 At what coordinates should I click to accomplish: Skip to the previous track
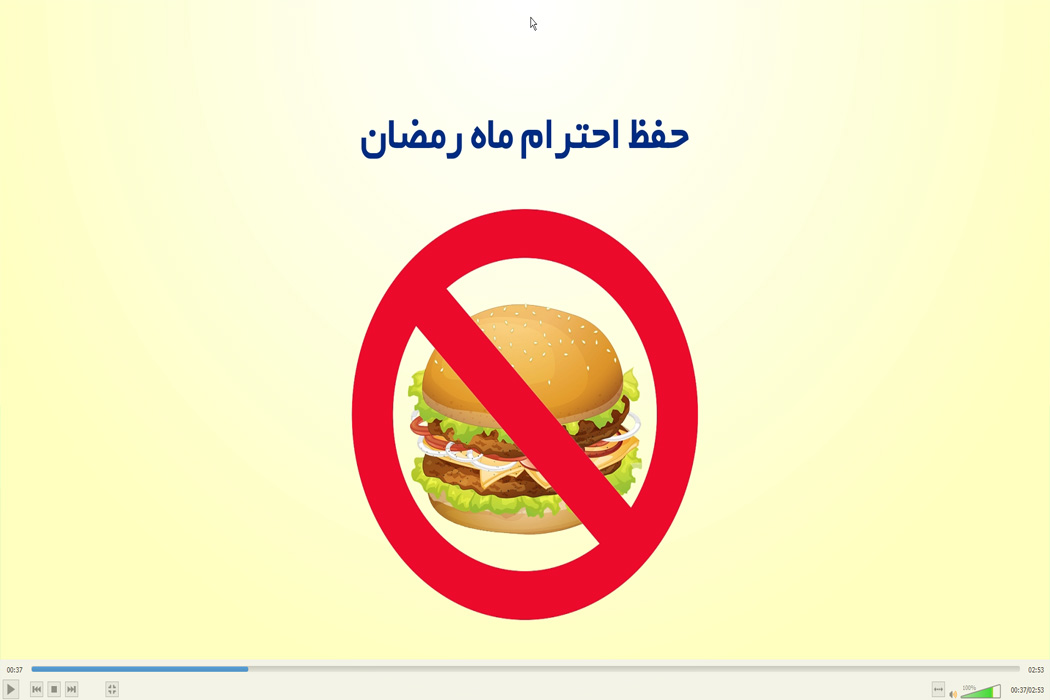pos(37,689)
